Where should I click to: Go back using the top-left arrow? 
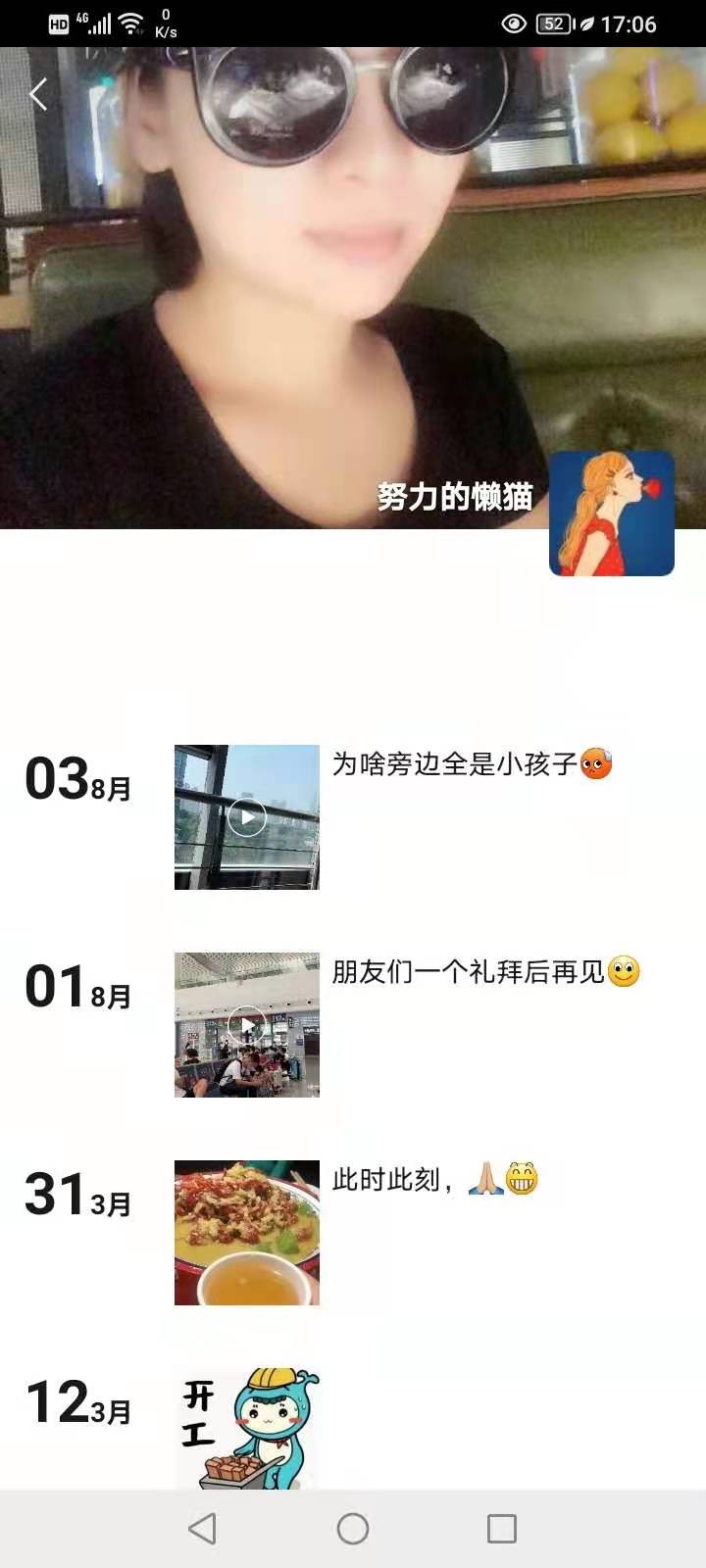39,95
